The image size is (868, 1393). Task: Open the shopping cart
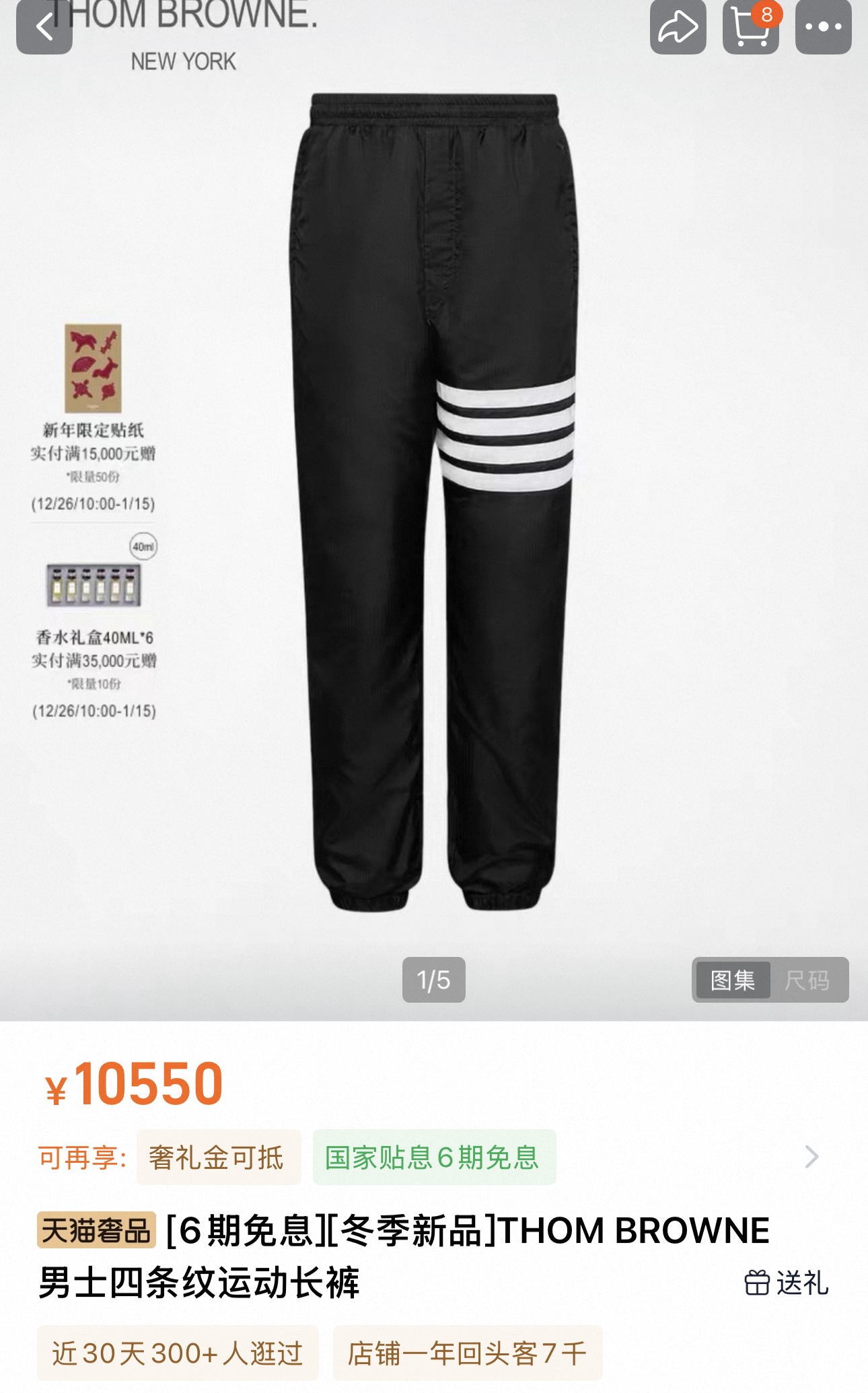pos(750,27)
